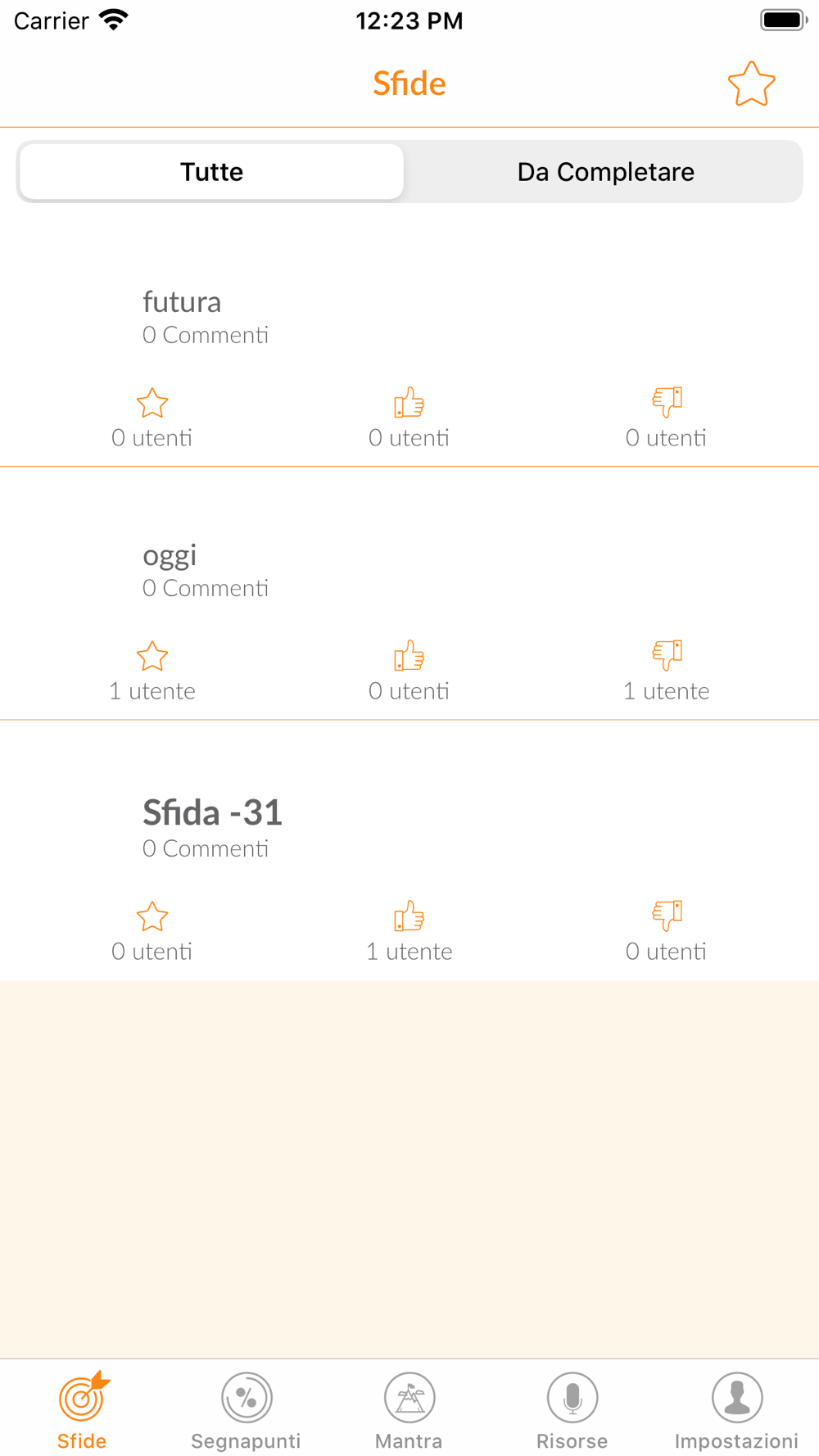Screen dimensions: 819x1456
Task: Go to the Segnapunti tab
Action: 246,1411
